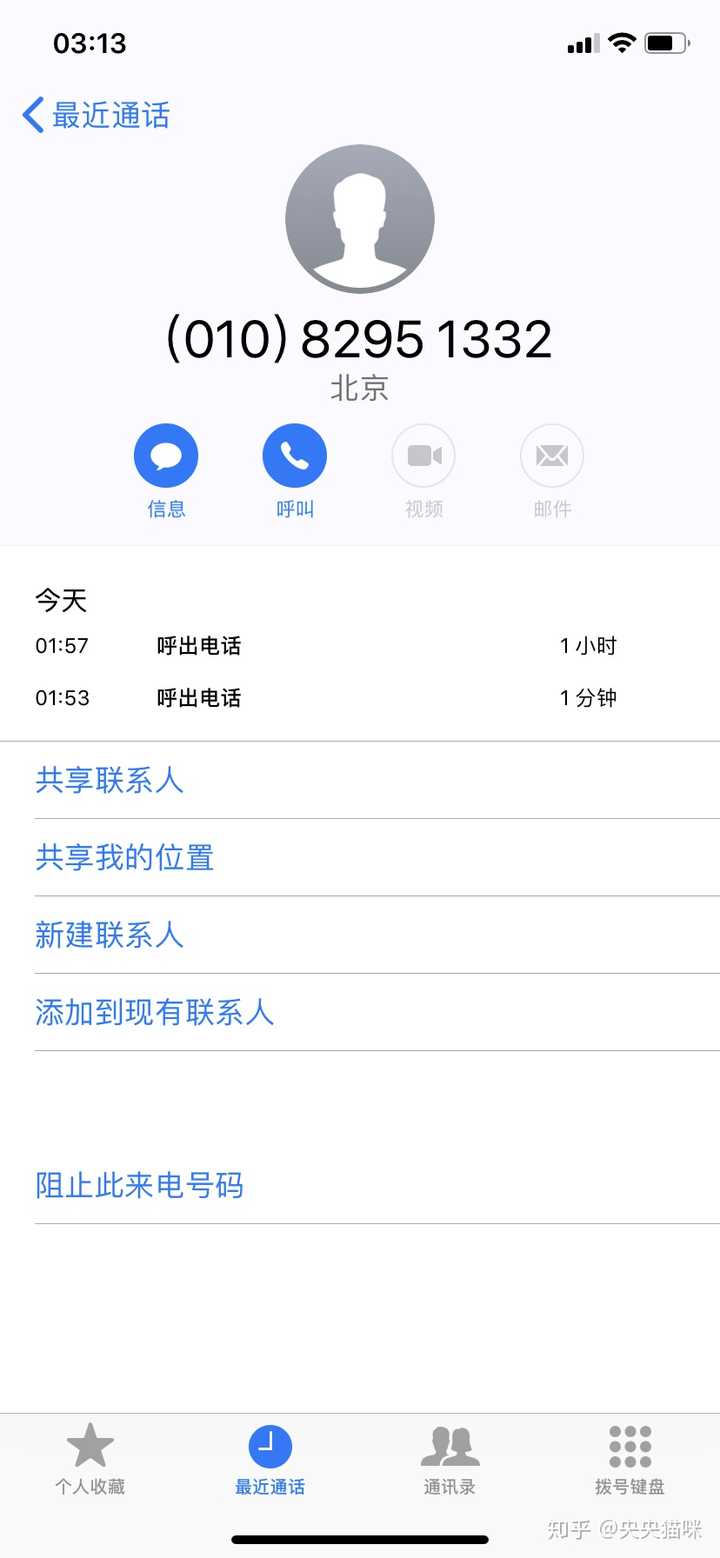Choose 新建联系人
The image size is (720, 1558).
[x=110, y=935]
